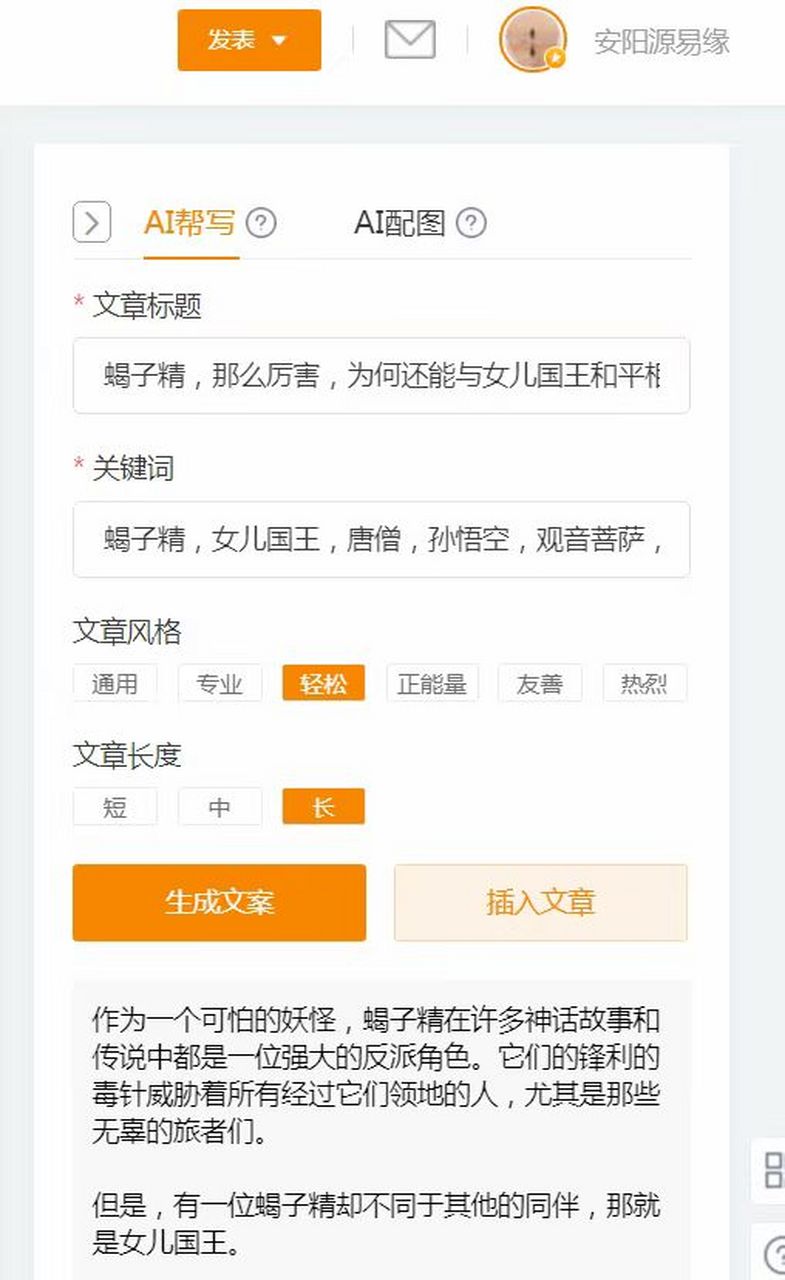
Task: Click the 文章标题 title input field
Action: 381,376
